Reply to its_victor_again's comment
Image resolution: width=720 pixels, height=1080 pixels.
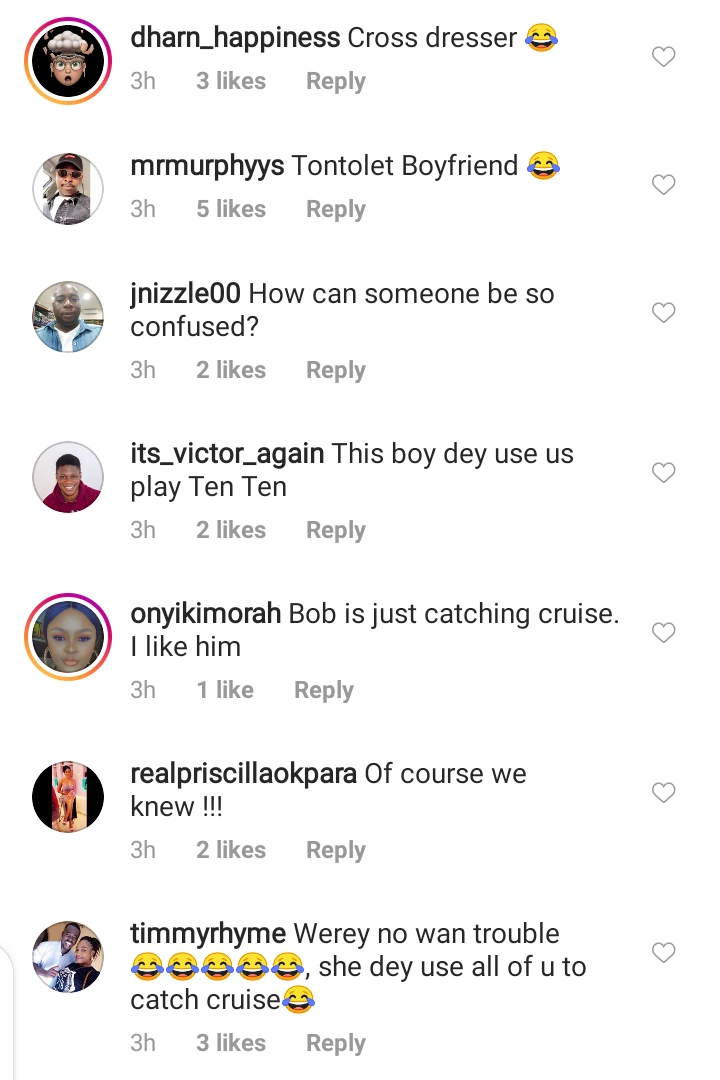point(335,530)
